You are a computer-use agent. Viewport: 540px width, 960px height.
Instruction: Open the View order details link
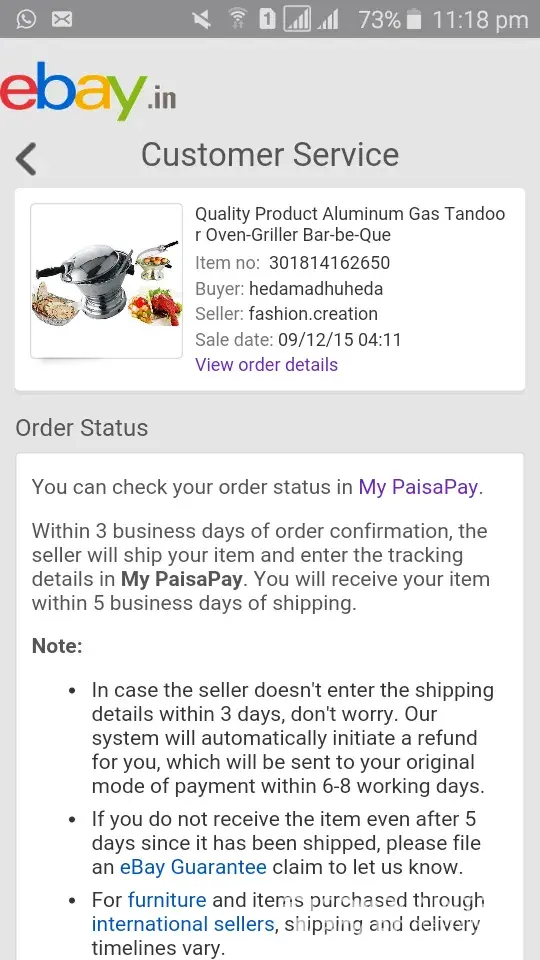tap(266, 364)
